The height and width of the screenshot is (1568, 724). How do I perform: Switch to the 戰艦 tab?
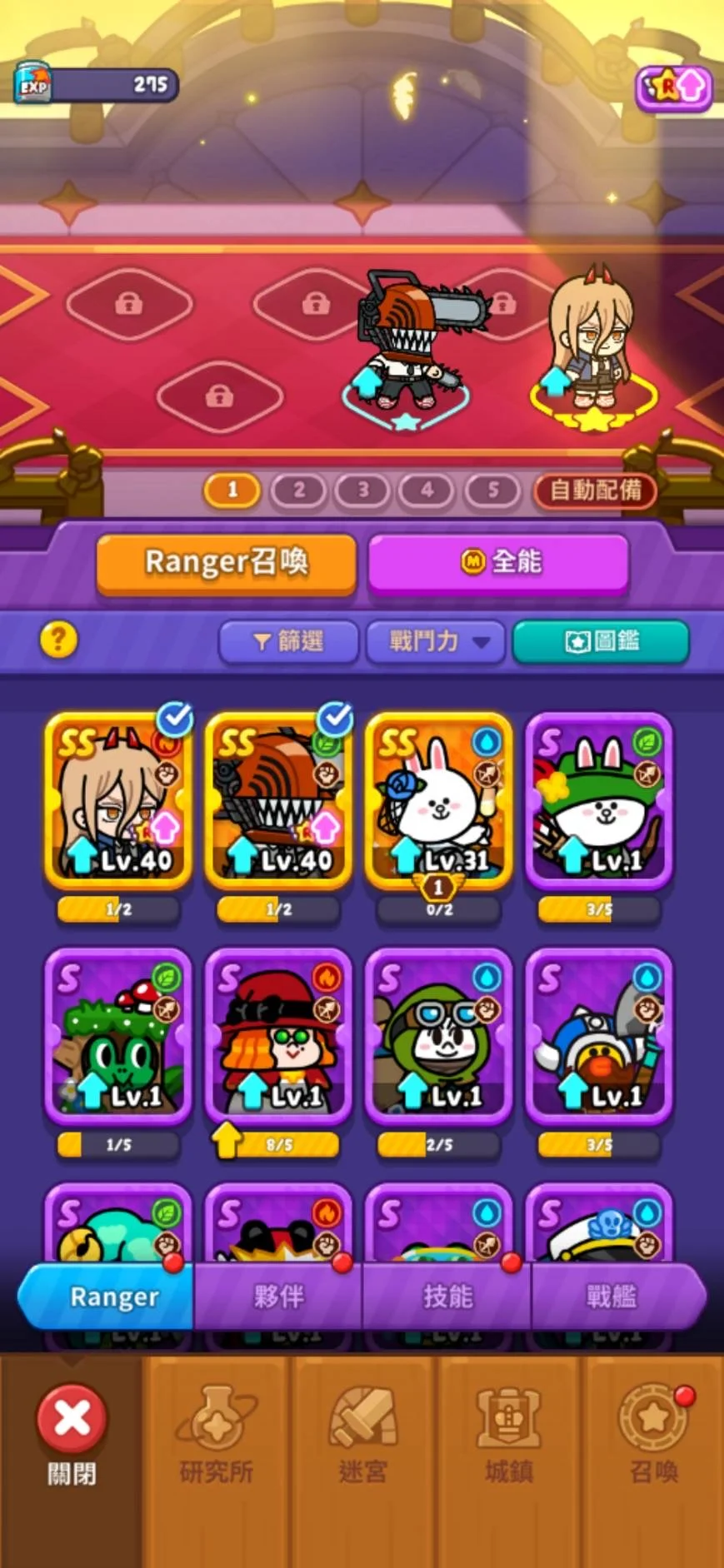(612, 1297)
